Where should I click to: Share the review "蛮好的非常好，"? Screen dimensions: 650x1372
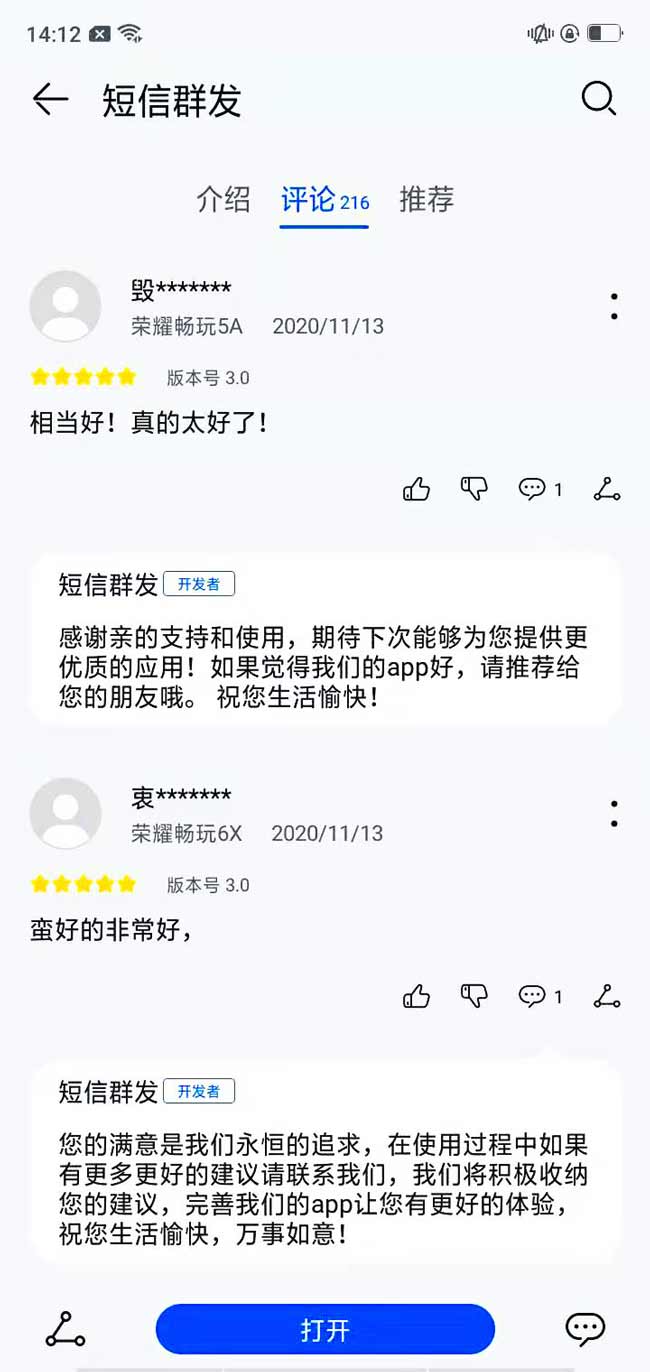click(606, 996)
